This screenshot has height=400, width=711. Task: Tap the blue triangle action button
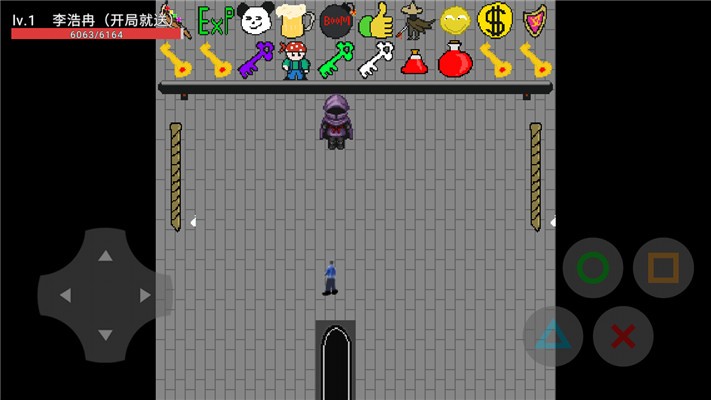point(553,336)
